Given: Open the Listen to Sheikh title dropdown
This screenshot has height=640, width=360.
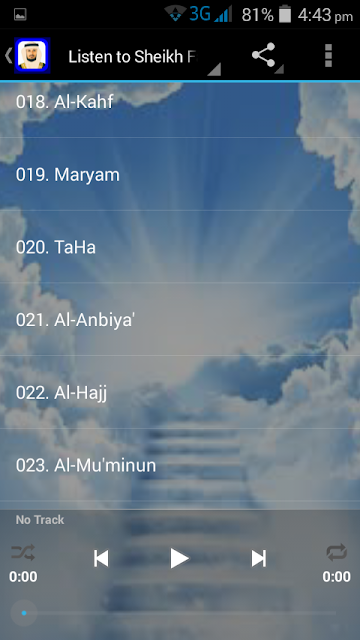Looking at the screenshot, I should (141, 56).
